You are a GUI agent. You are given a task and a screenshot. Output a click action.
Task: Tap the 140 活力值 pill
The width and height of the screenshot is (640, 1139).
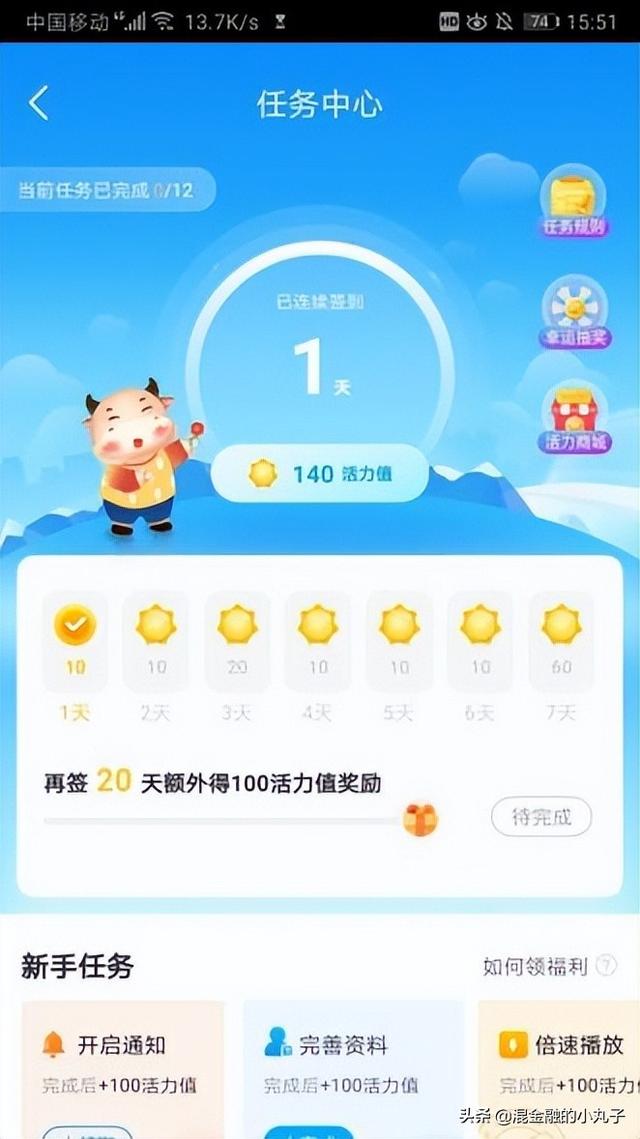[320, 474]
